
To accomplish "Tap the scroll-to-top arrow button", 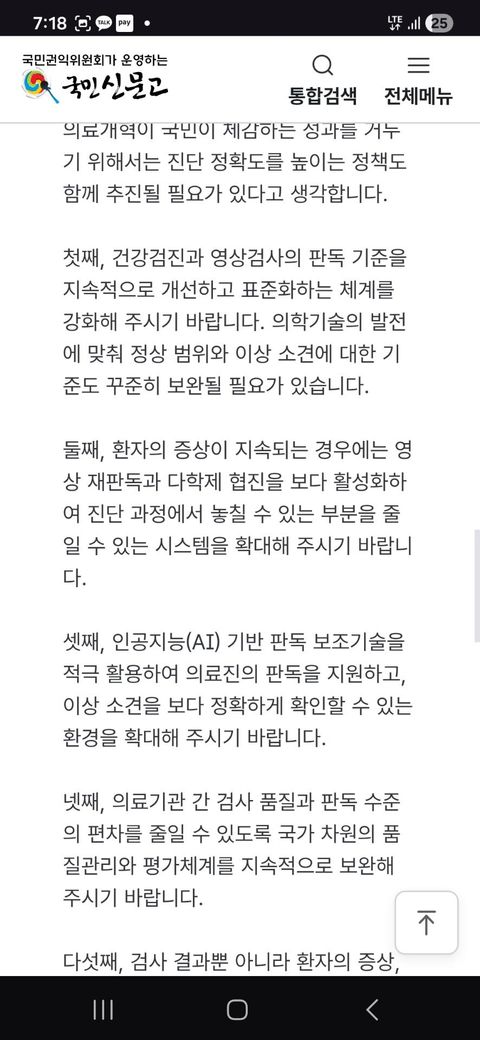I will pyautogui.click(x=426, y=923).
